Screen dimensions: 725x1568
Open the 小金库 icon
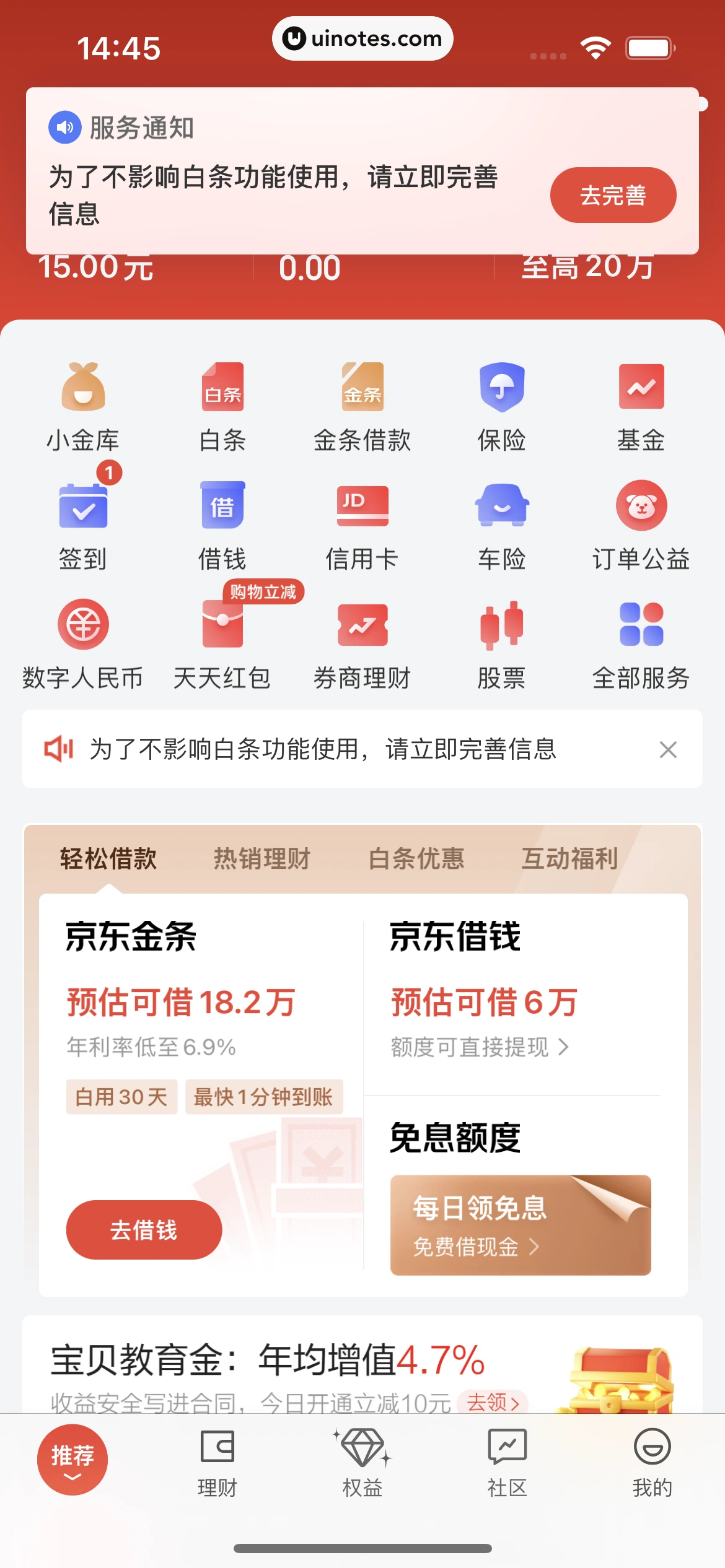pyautogui.click(x=83, y=406)
